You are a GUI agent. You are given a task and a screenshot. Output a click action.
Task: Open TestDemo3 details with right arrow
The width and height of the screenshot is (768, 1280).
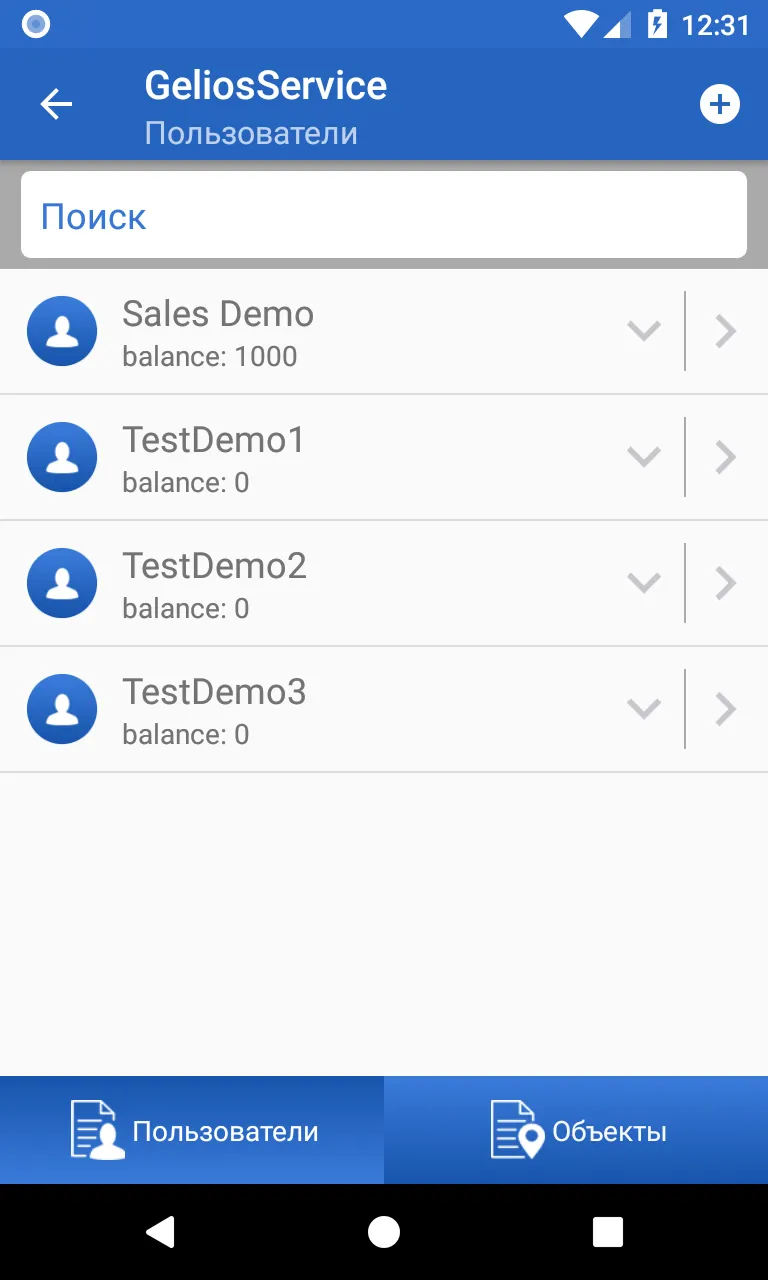tap(727, 709)
